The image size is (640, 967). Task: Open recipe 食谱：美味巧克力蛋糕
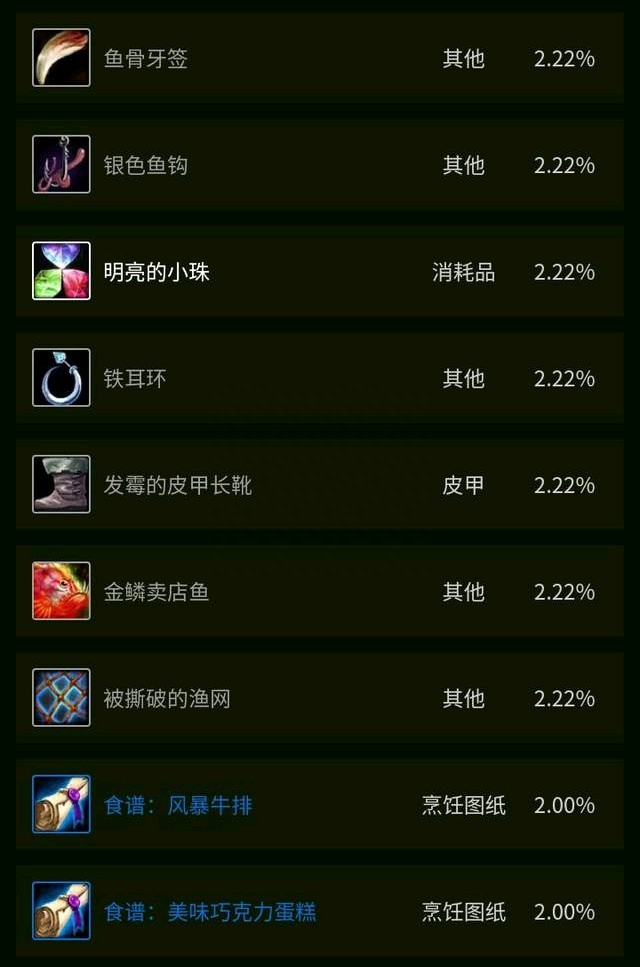pyautogui.click(x=210, y=912)
